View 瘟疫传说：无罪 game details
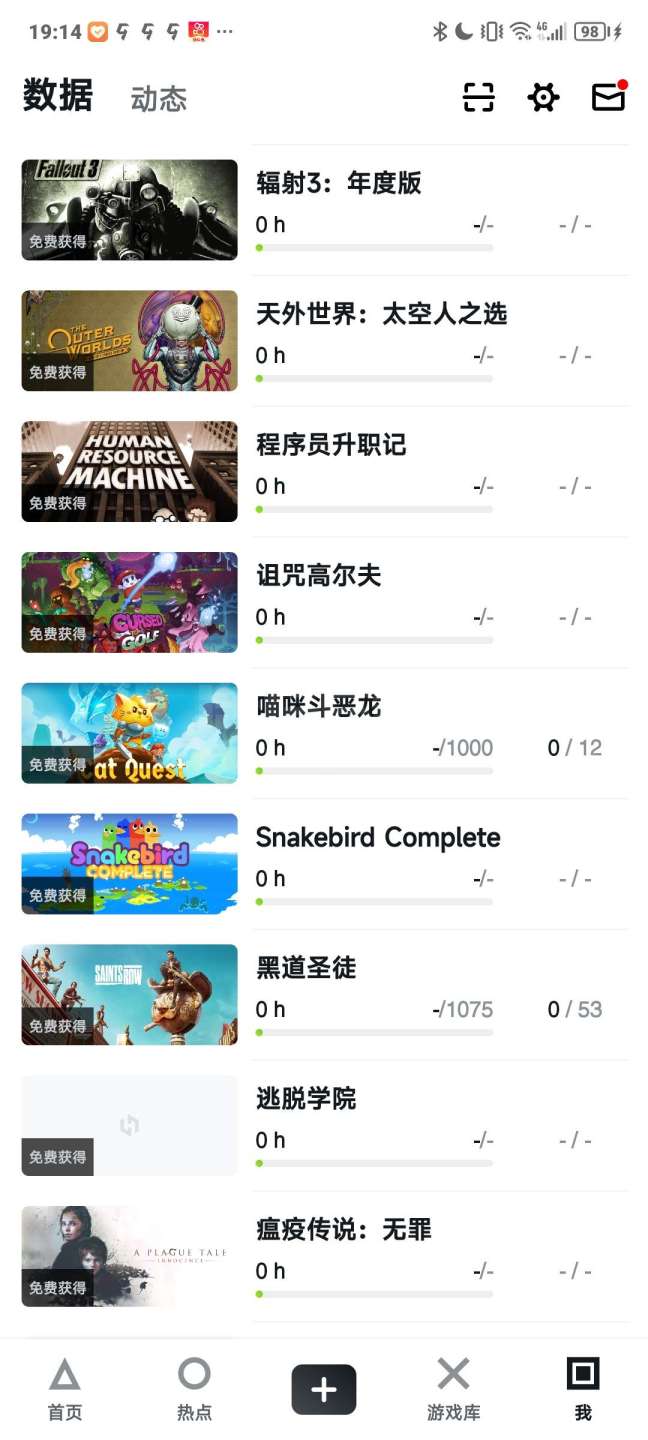 pyautogui.click(x=343, y=1230)
